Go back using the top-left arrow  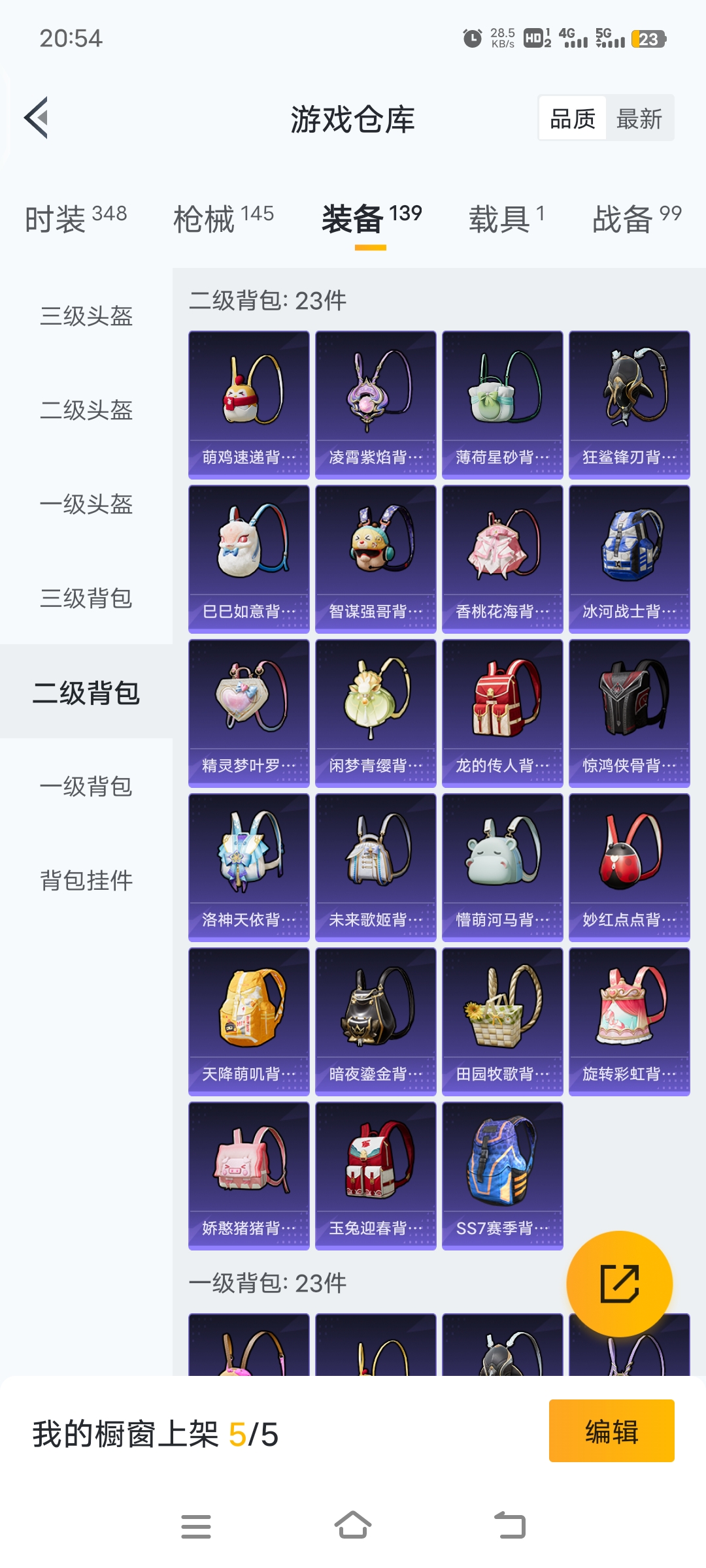(x=37, y=118)
